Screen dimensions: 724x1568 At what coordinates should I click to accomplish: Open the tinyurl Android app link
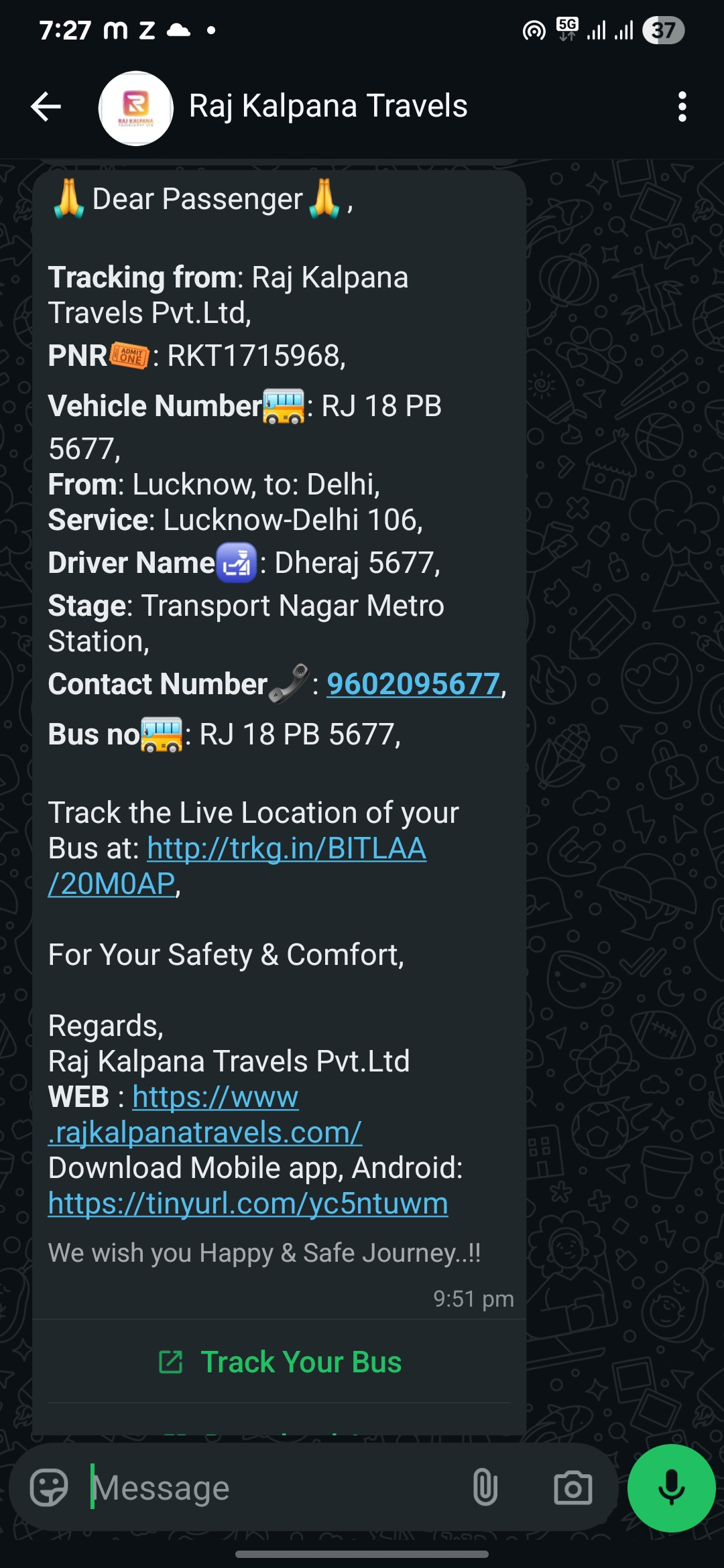click(248, 1203)
